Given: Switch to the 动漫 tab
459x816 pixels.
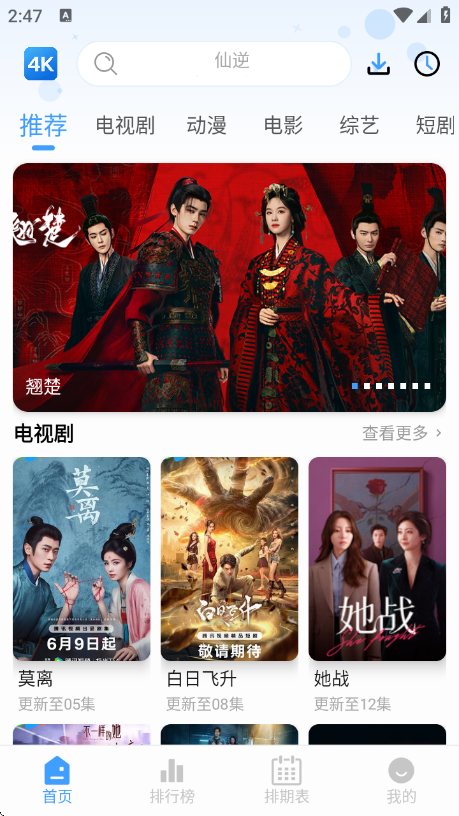Looking at the screenshot, I should (x=207, y=126).
